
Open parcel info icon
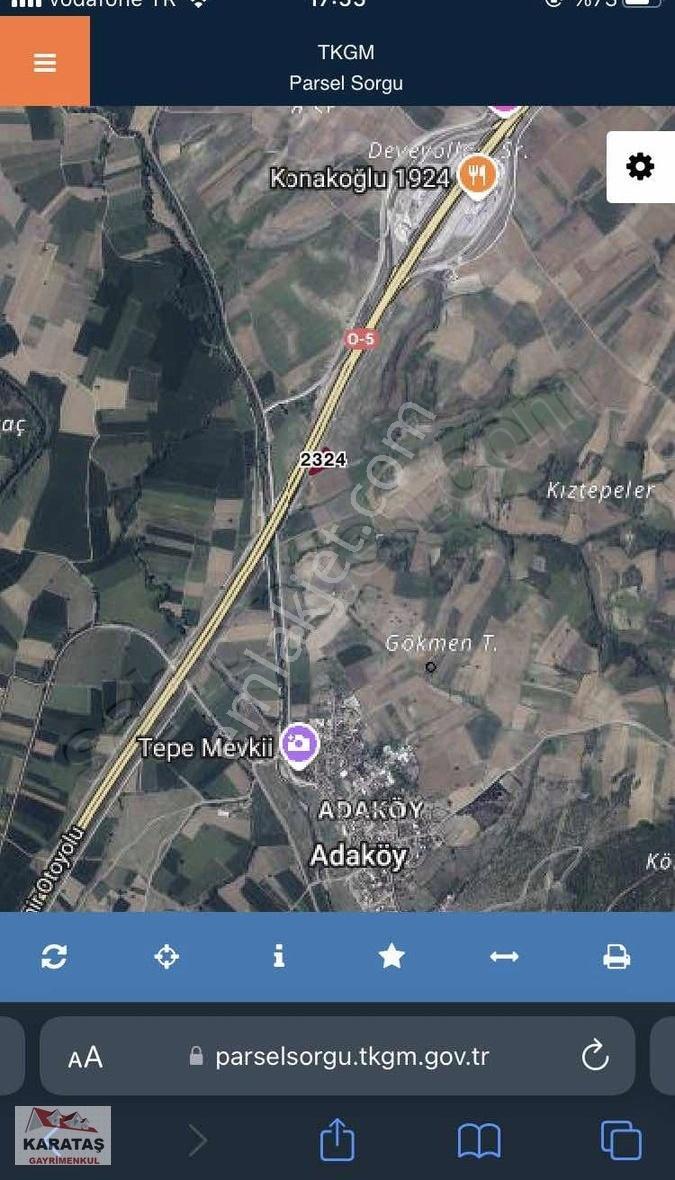coord(279,956)
